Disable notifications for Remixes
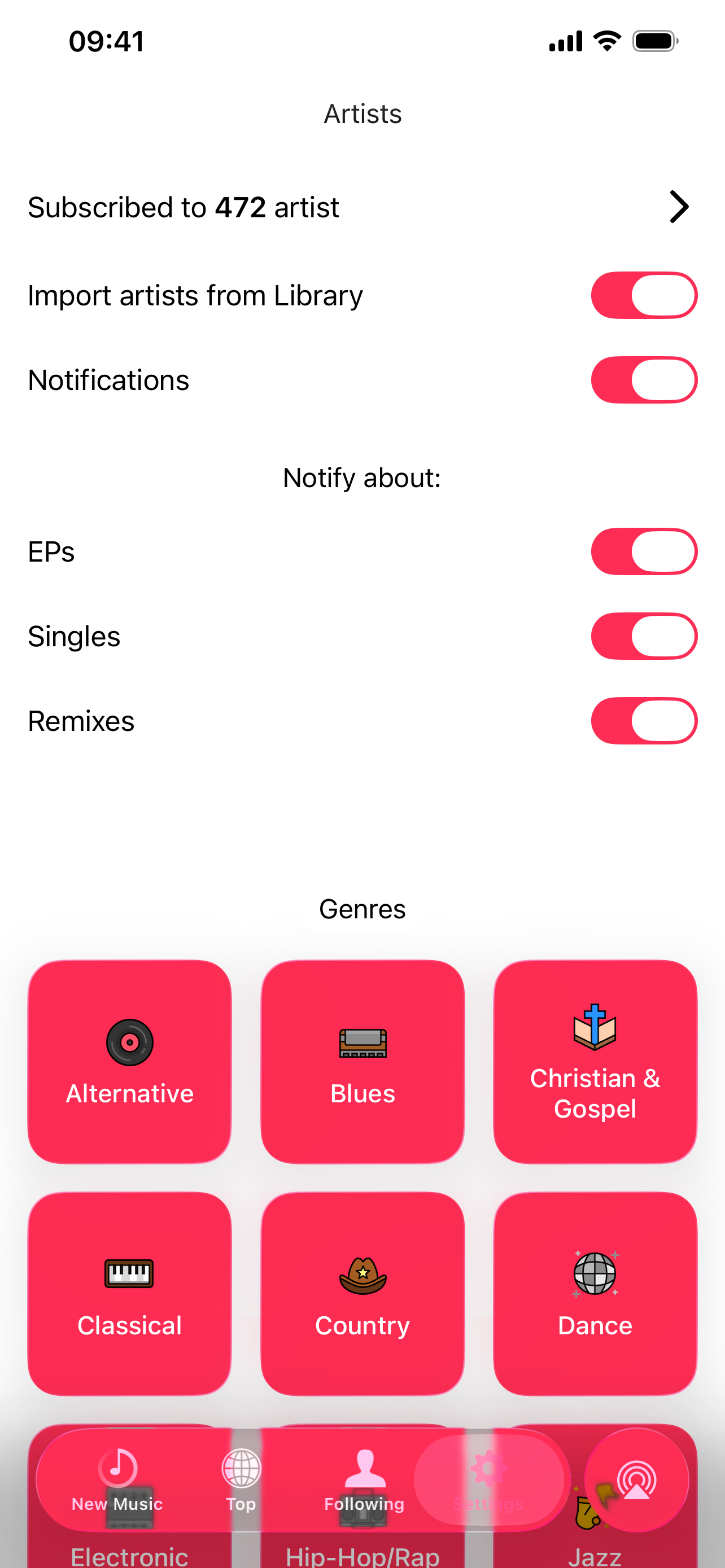Screen dimensions: 725x1568 pos(644,720)
